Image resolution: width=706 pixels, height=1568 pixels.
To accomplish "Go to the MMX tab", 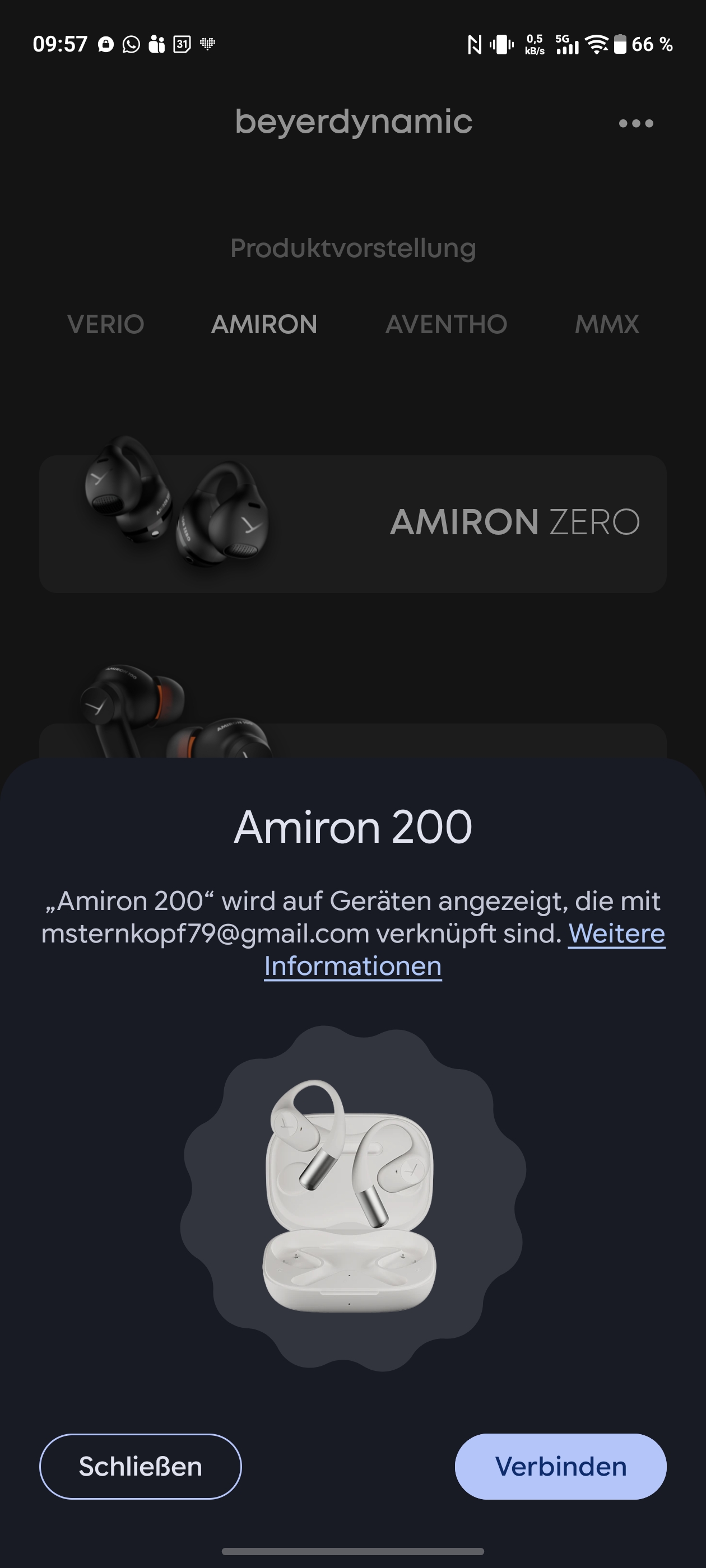I will [x=607, y=324].
